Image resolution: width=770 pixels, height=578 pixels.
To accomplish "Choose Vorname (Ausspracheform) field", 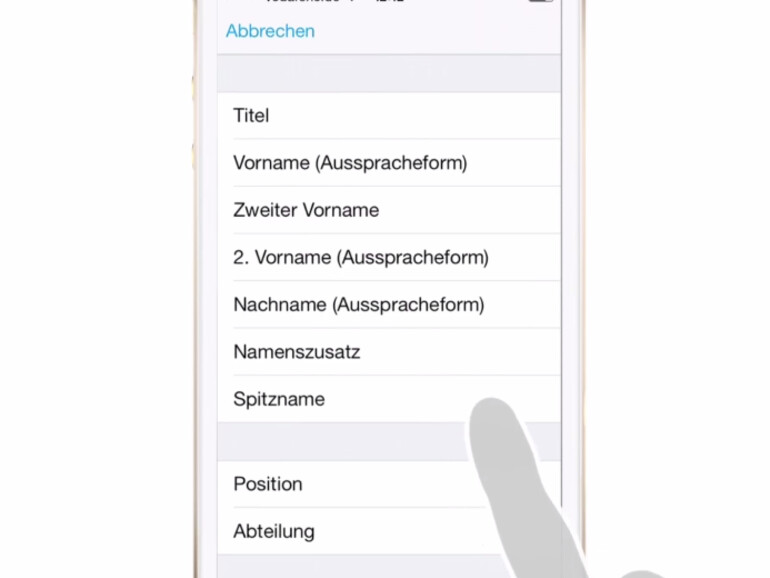I will tap(350, 163).
